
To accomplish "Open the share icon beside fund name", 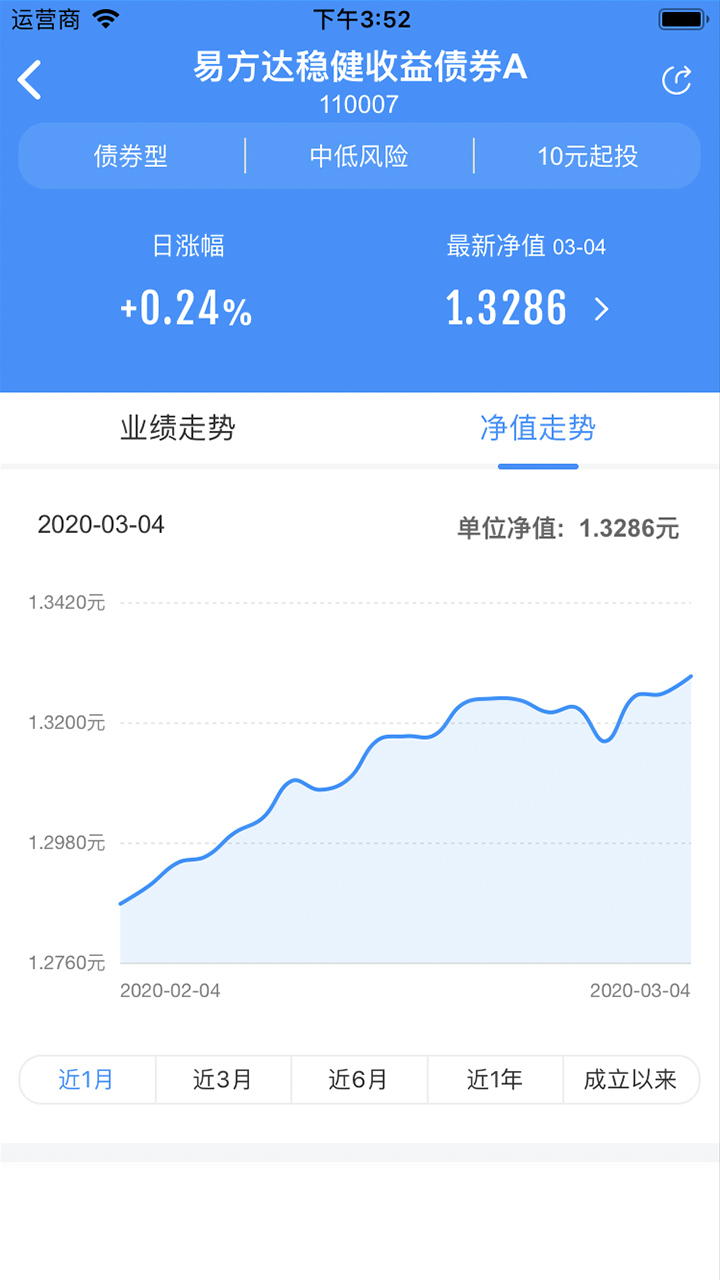I will [x=677, y=79].
